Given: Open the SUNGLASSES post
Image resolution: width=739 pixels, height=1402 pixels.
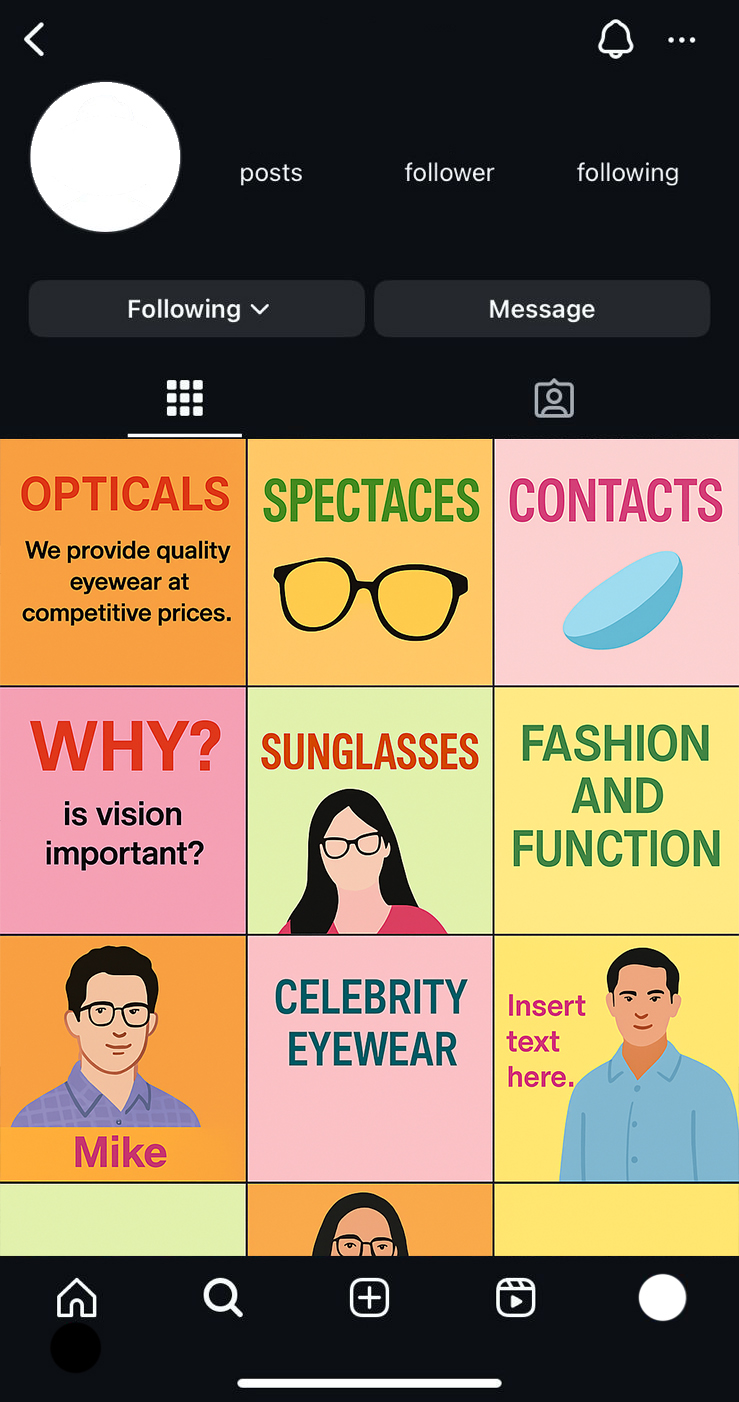Looking at the screenshot, I should [370, 810].
